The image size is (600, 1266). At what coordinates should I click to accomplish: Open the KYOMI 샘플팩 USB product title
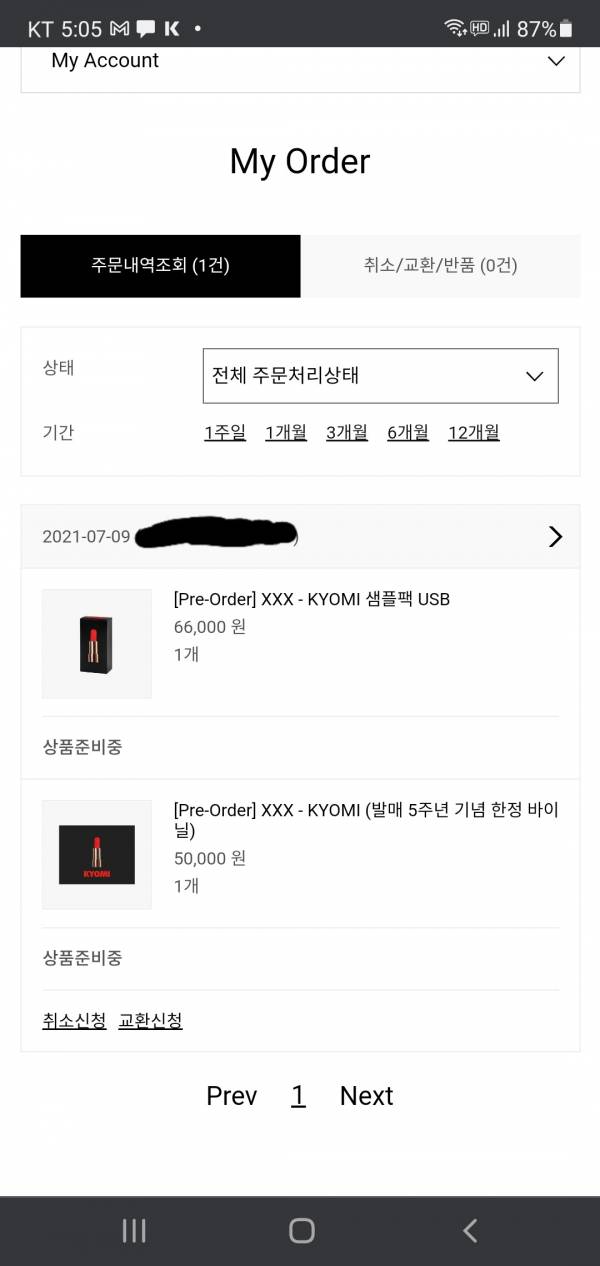(x=311, y=600)
